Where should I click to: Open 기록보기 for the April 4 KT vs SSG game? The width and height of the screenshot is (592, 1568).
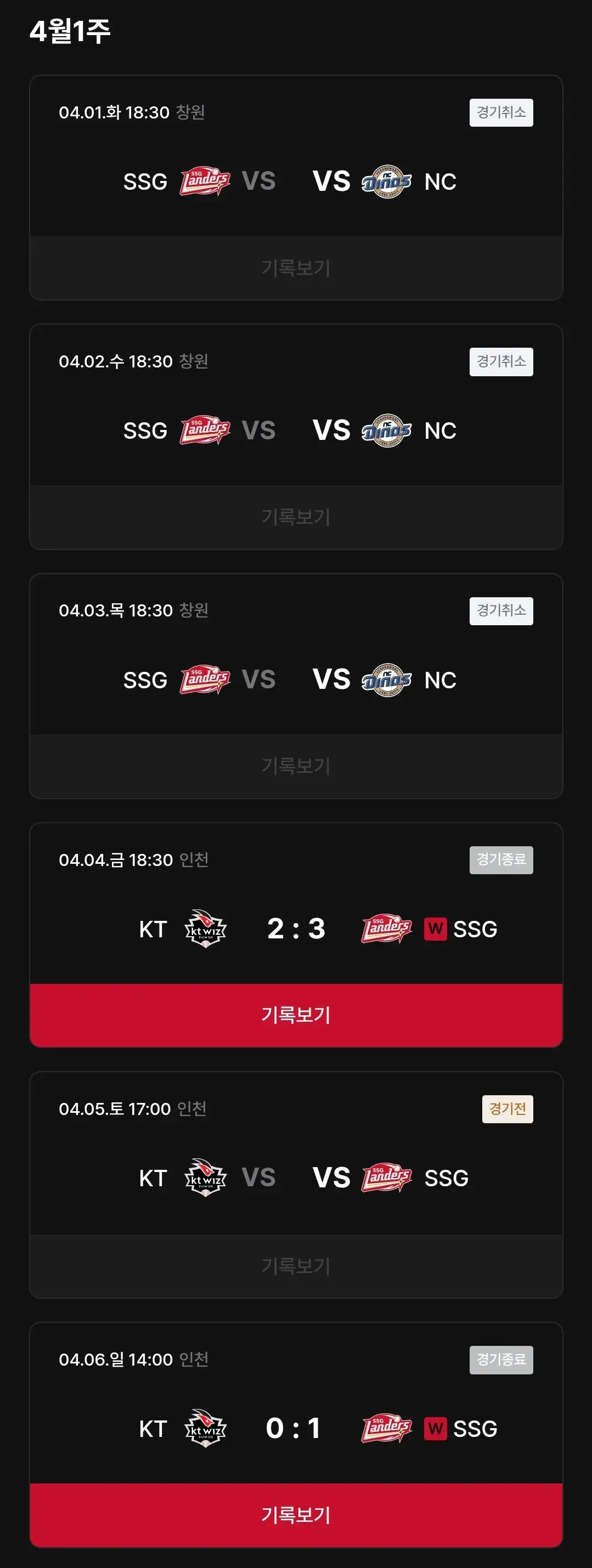coord(296,1015)
